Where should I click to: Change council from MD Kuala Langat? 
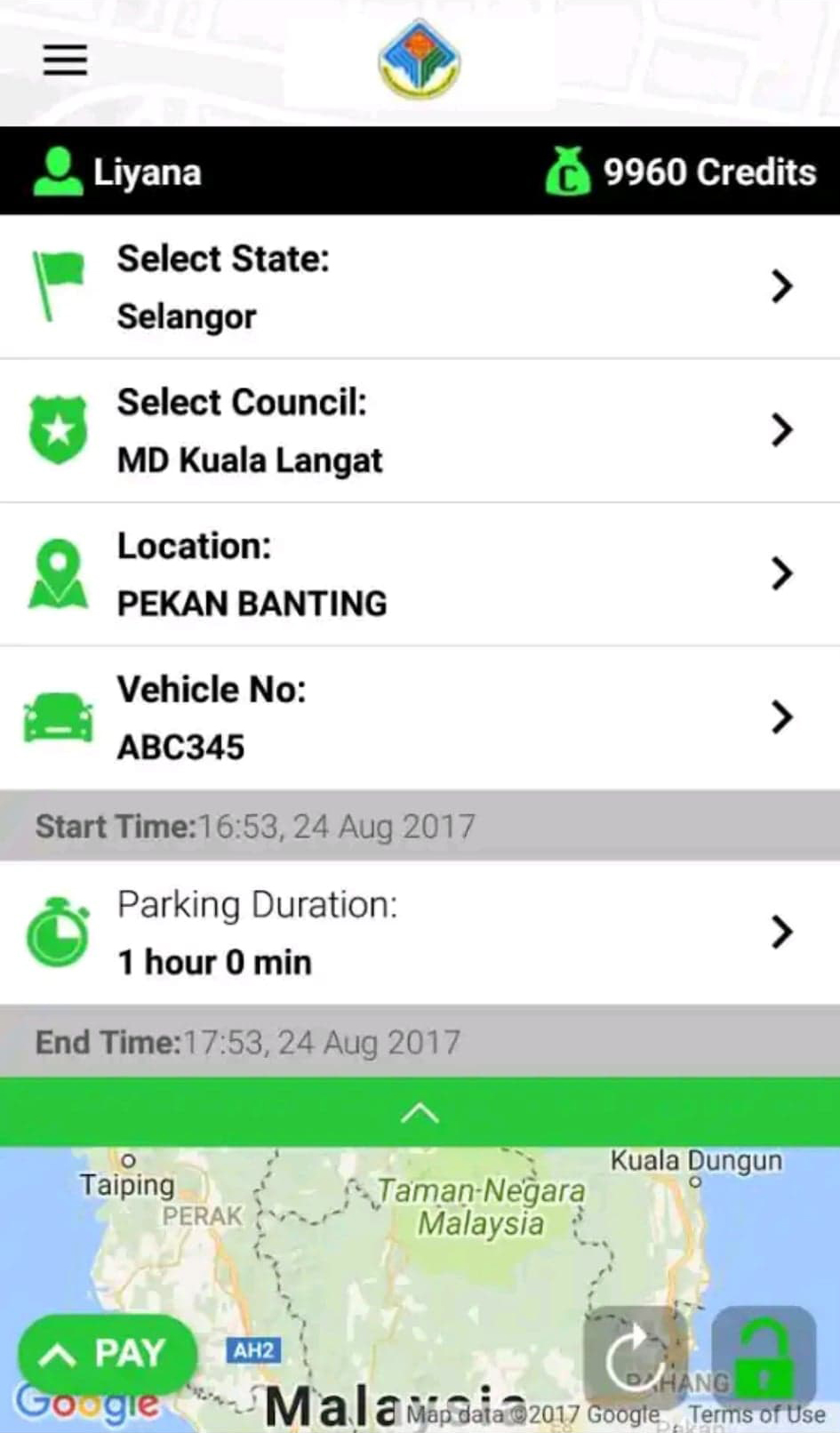[x=420, y=431]
